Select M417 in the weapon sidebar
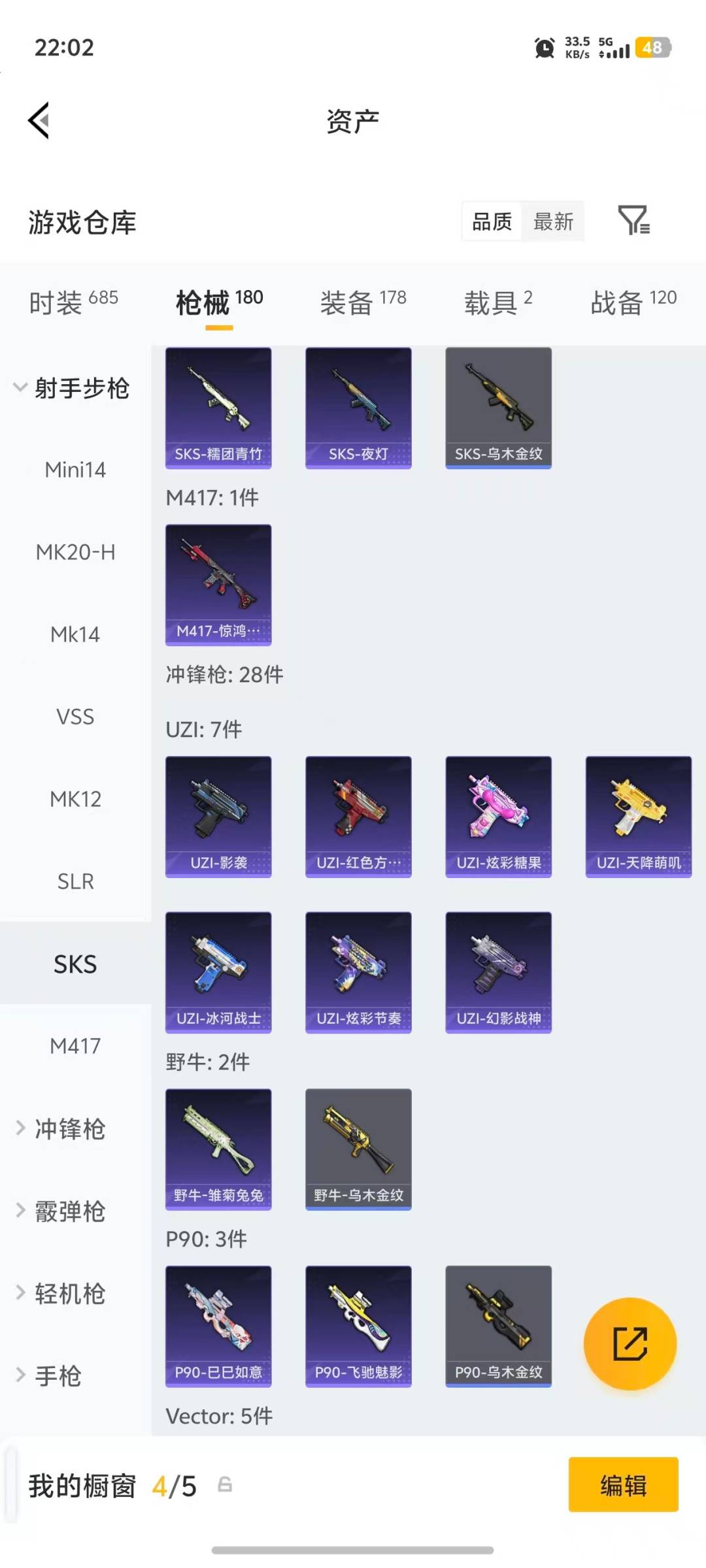The width and height of the screenshot is (706, 1568). [x=76, y=1046]
